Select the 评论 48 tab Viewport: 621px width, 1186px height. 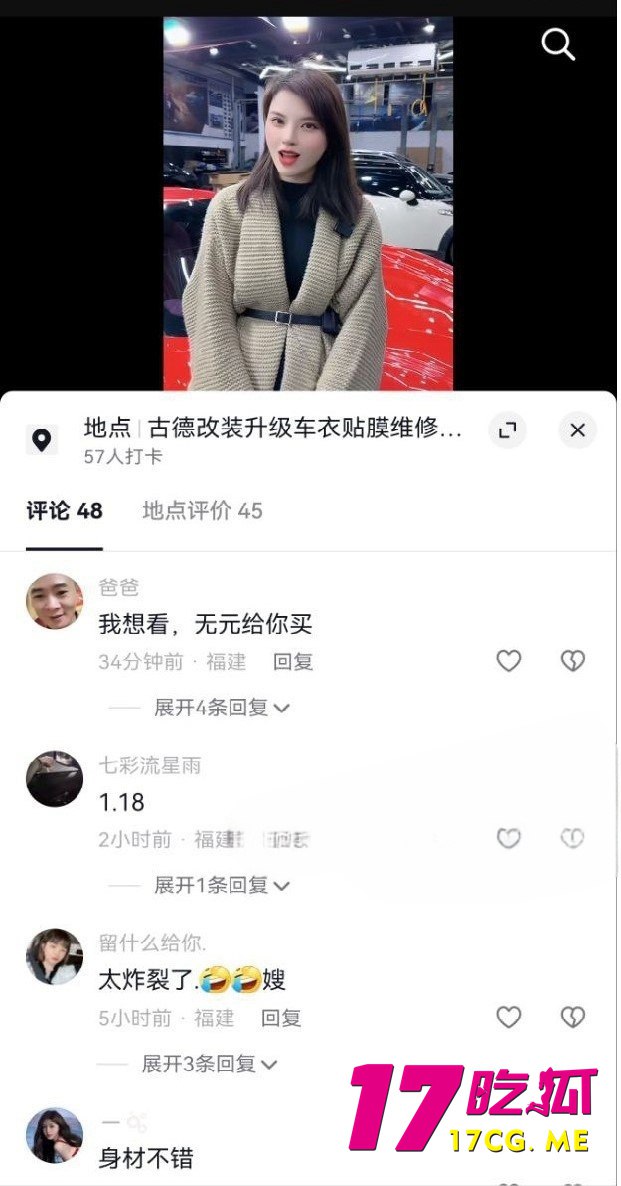pyautogui.click(x=64, y=511)
